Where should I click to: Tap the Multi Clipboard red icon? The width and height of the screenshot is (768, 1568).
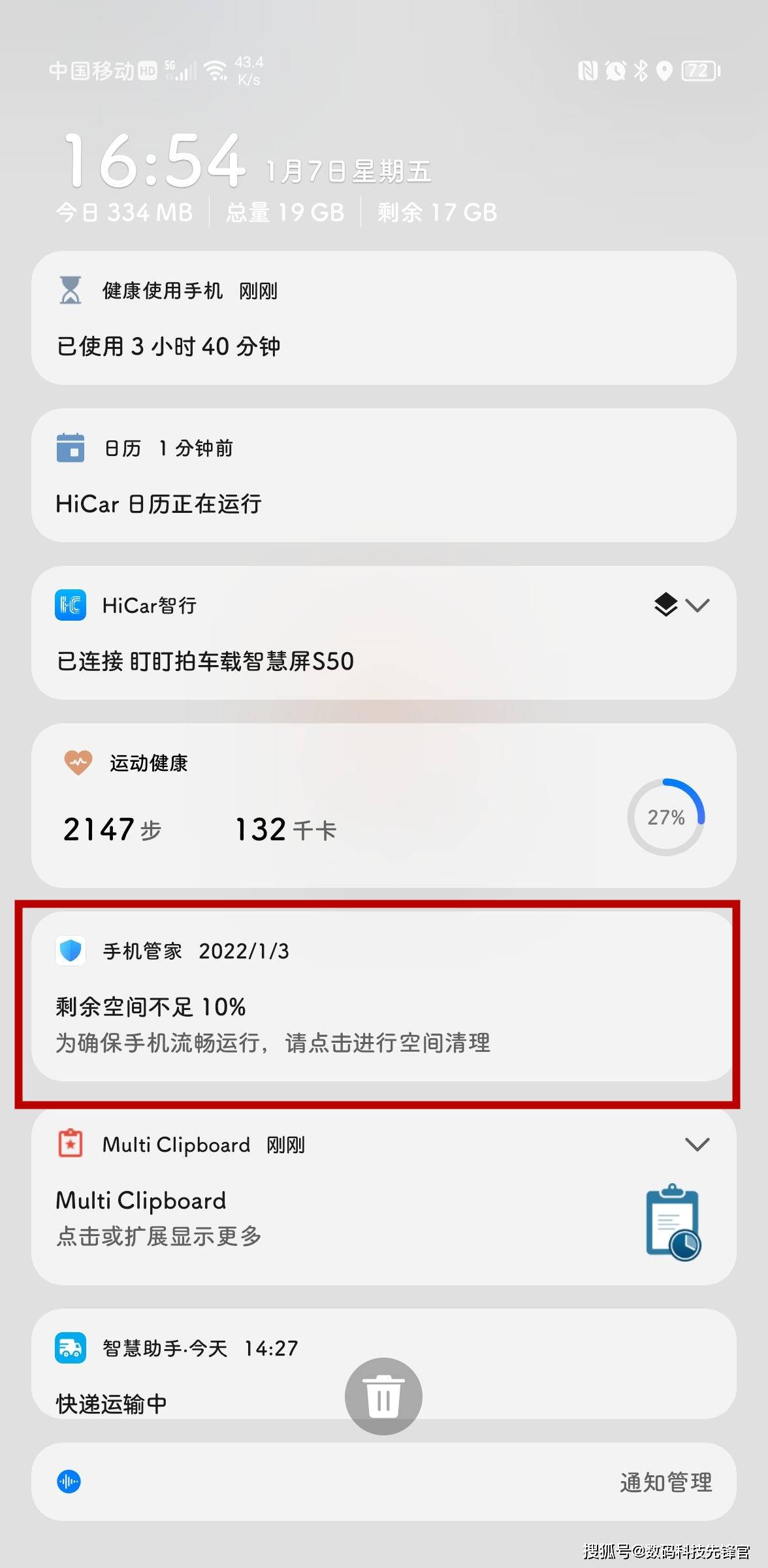(70, 1143)
